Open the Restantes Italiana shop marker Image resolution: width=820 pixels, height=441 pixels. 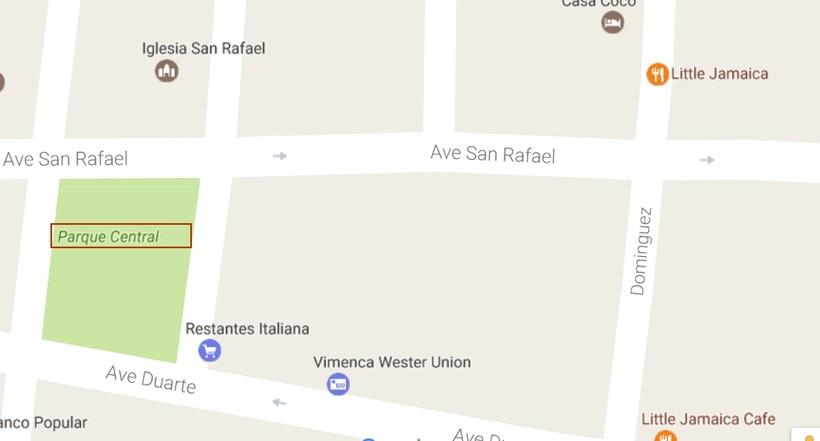click(x=209, y=350)
